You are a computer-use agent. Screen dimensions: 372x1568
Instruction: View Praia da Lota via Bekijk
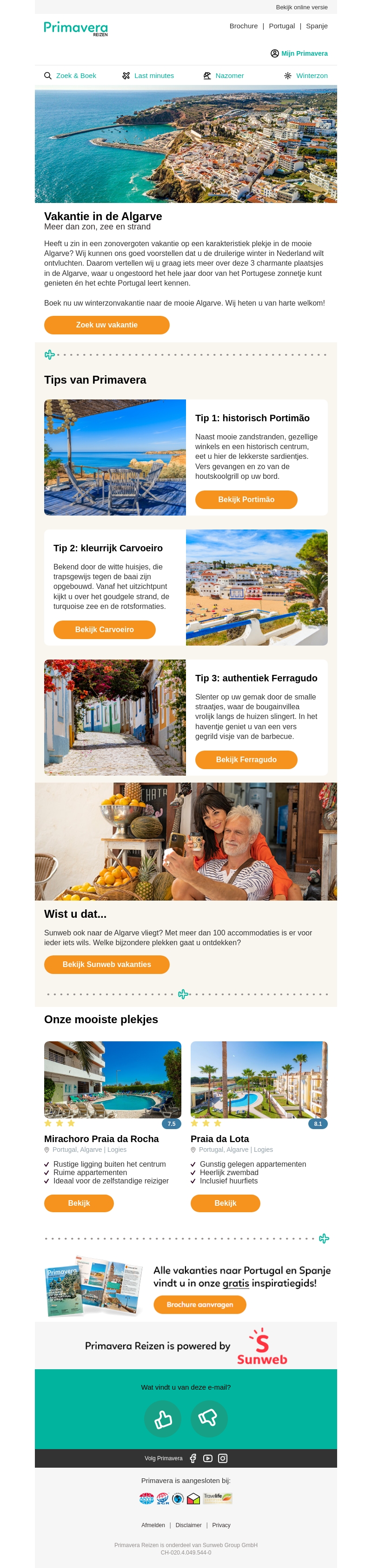pos(225,1203)
